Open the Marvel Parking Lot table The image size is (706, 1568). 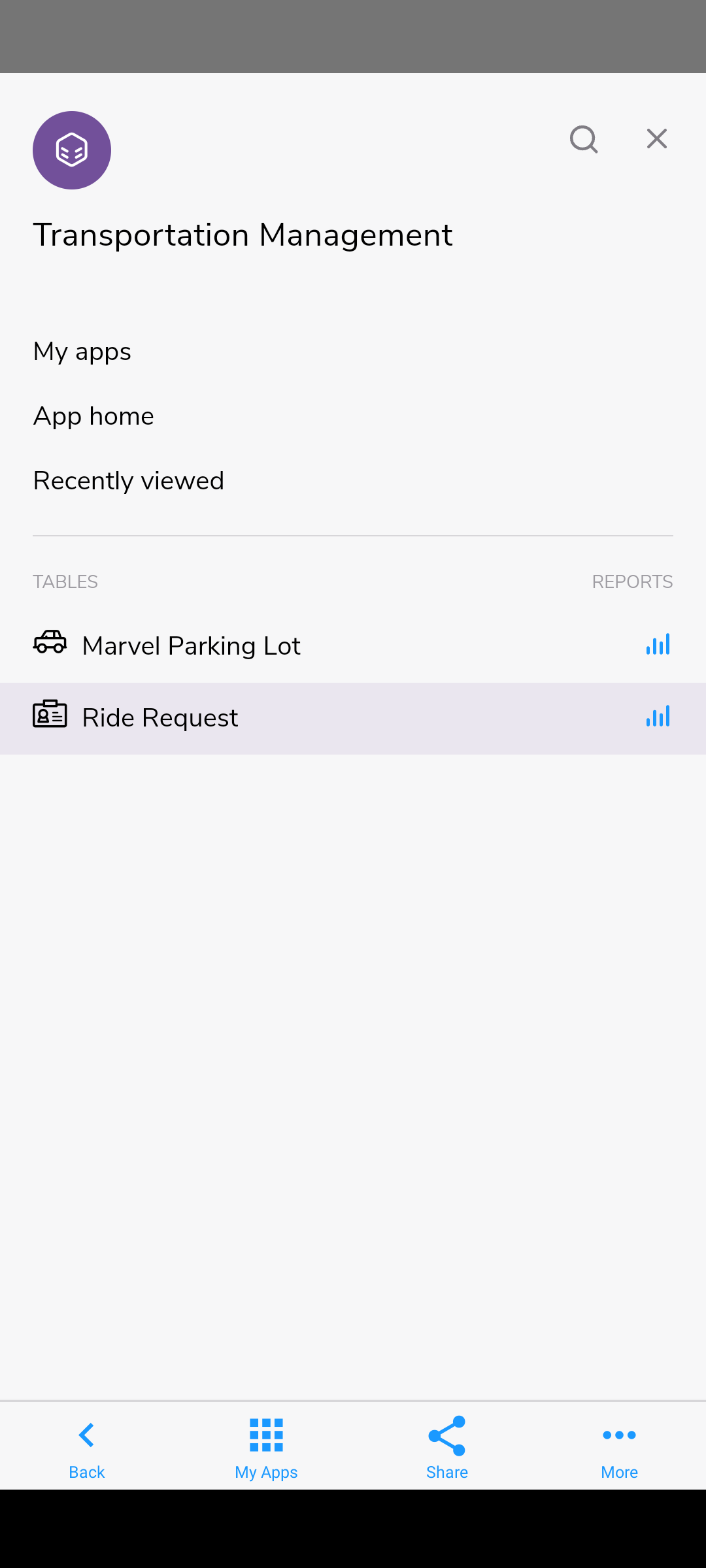click(x=191, y=645)
